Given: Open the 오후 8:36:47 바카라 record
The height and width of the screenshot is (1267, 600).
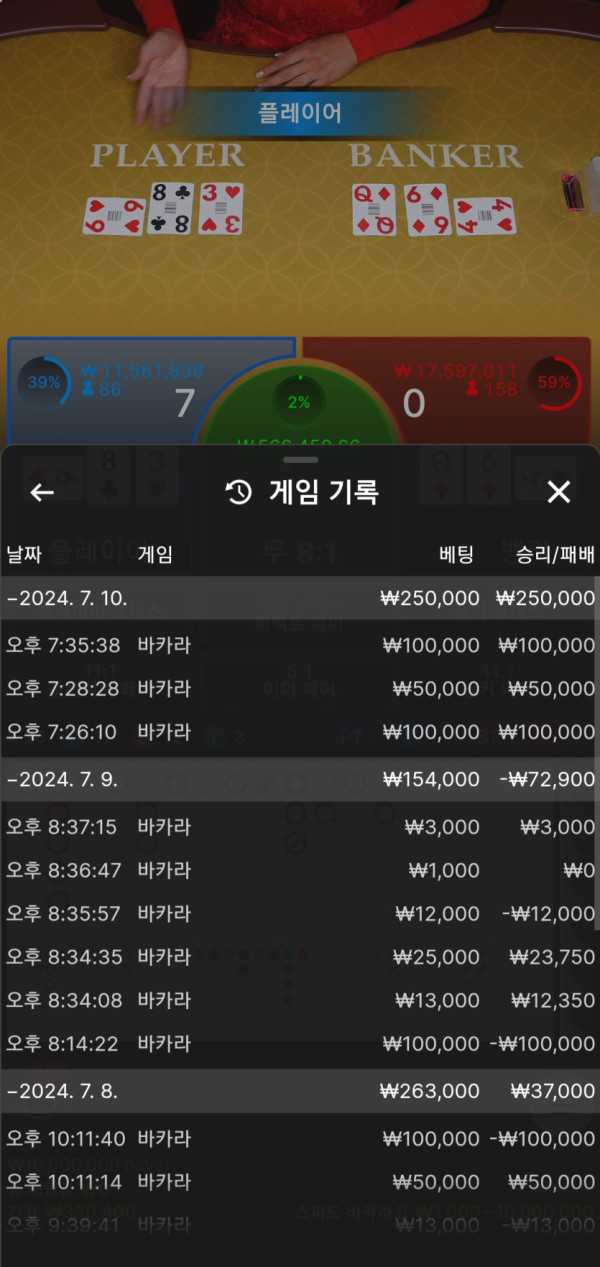Looking at the screenshot, I should coord(300,870).
